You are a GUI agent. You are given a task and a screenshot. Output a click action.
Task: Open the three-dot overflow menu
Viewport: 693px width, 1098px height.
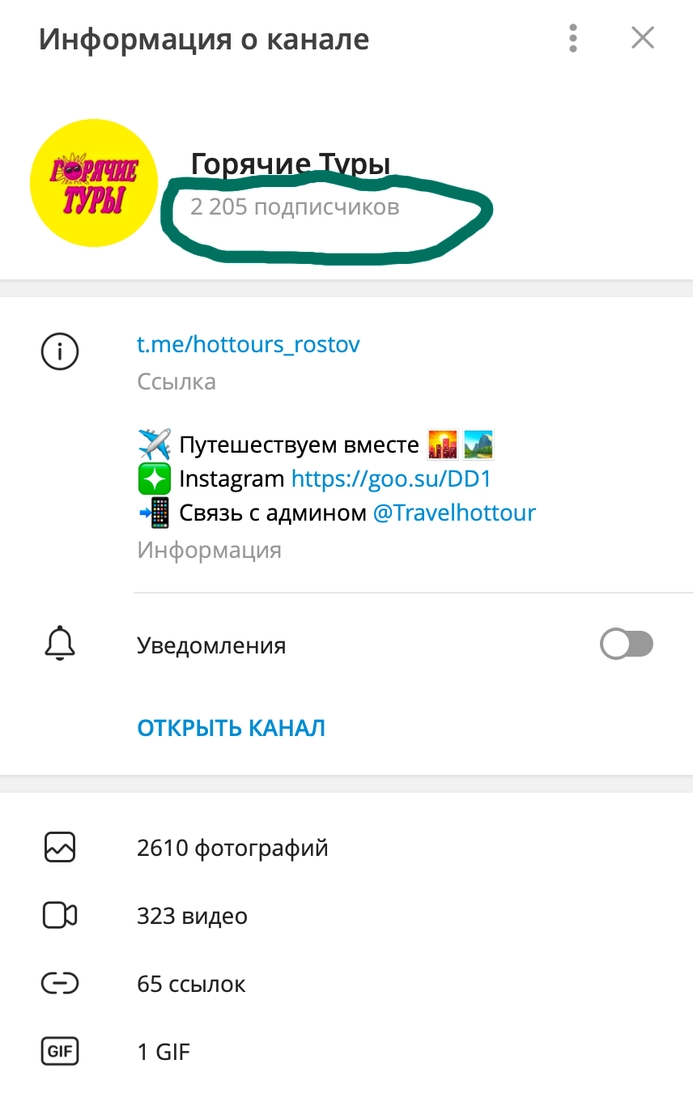pyautogui.click(x=573, y=39)
